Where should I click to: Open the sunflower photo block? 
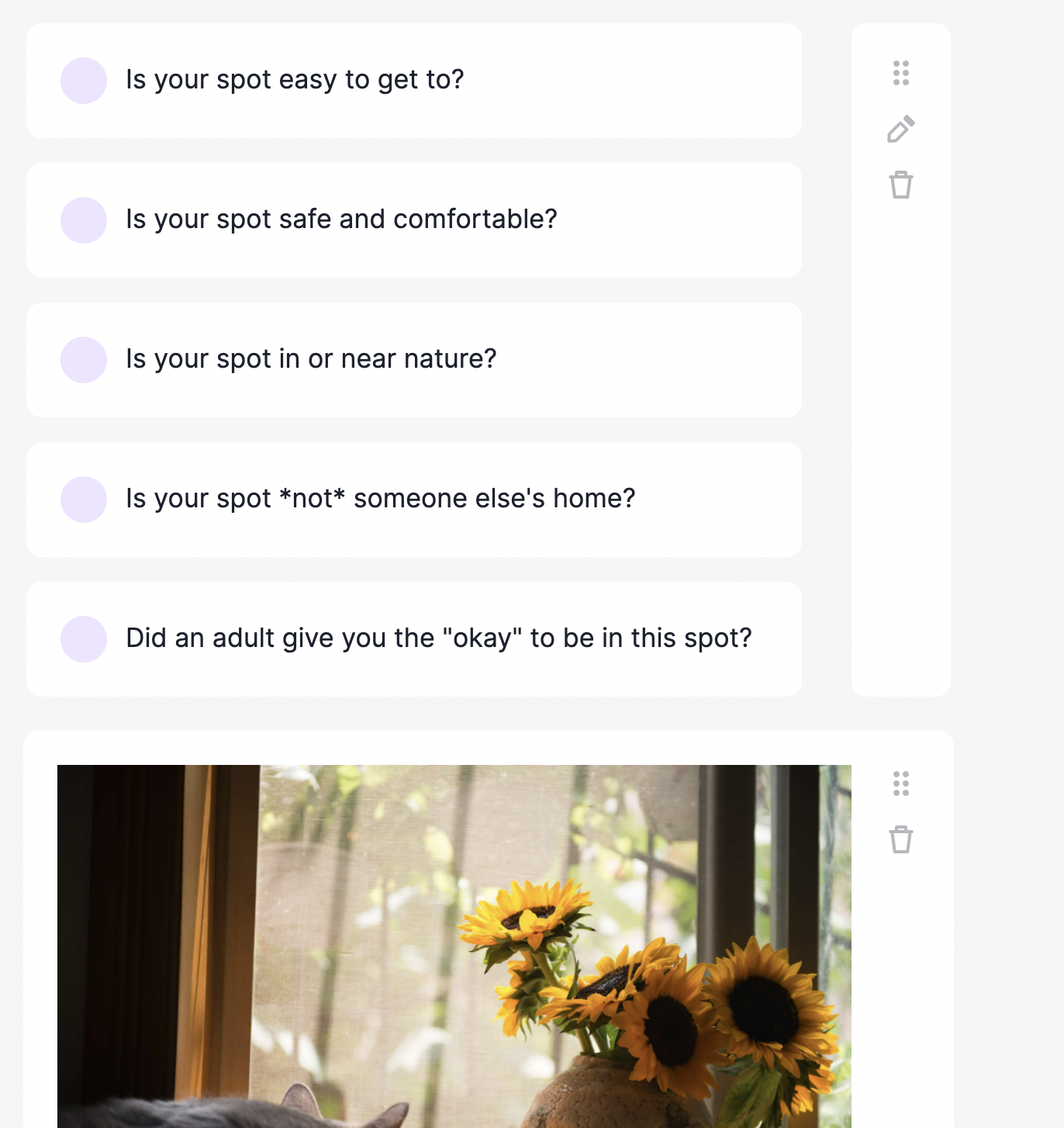click(x=454, y=946)
